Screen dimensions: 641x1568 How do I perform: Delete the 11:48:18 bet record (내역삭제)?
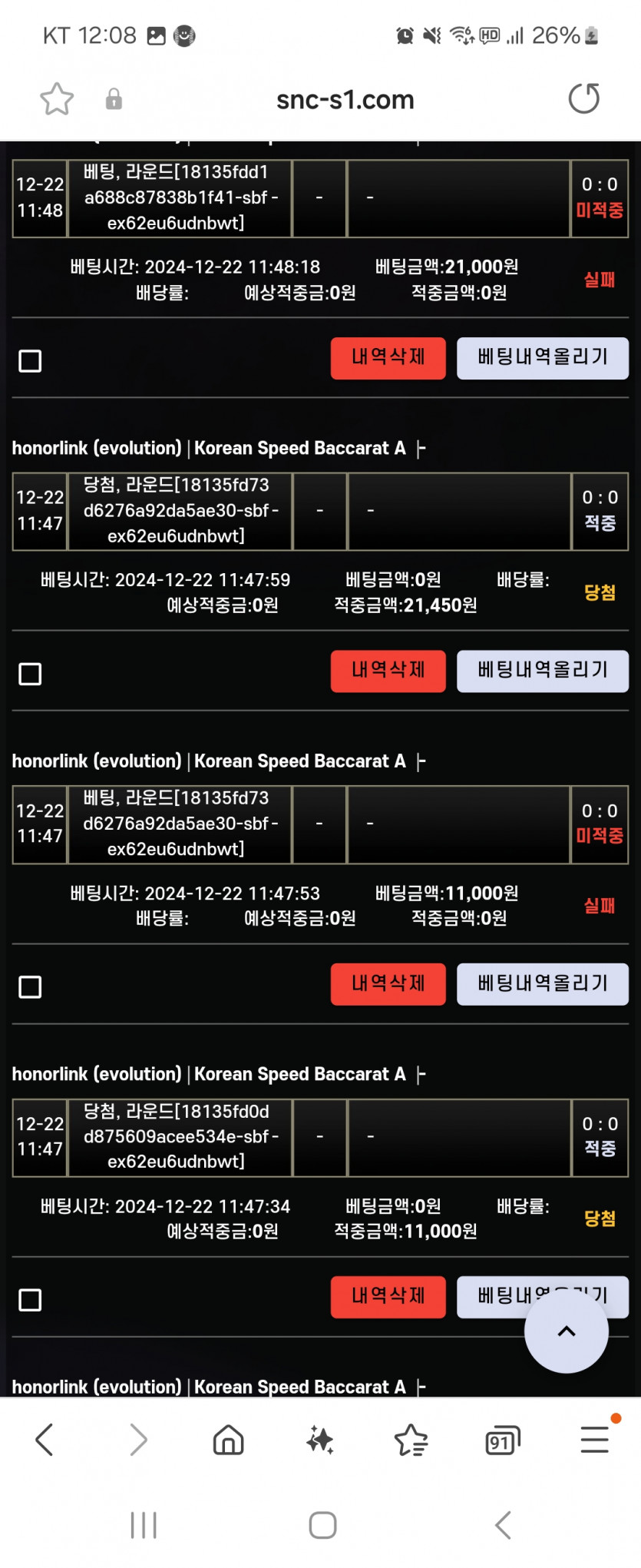(388, 357)
